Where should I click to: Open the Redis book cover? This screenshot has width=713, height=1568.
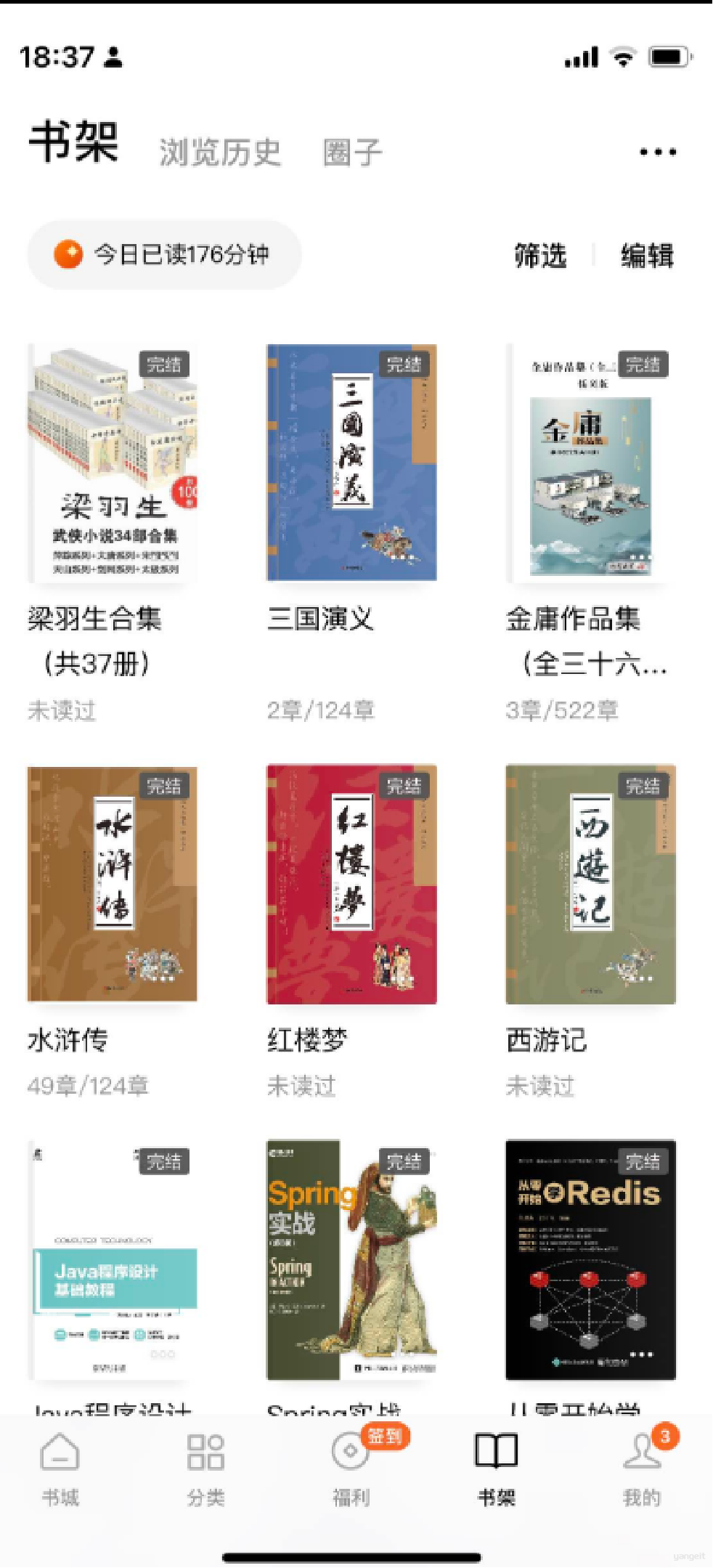[590, 1259]
